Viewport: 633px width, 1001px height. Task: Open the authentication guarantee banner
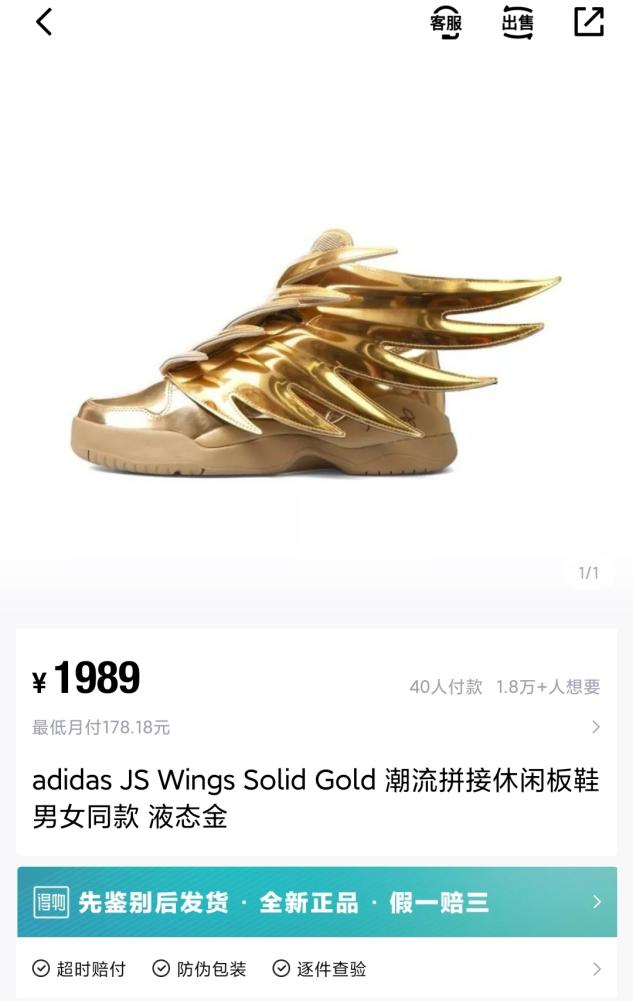click(x=316, y=902)
